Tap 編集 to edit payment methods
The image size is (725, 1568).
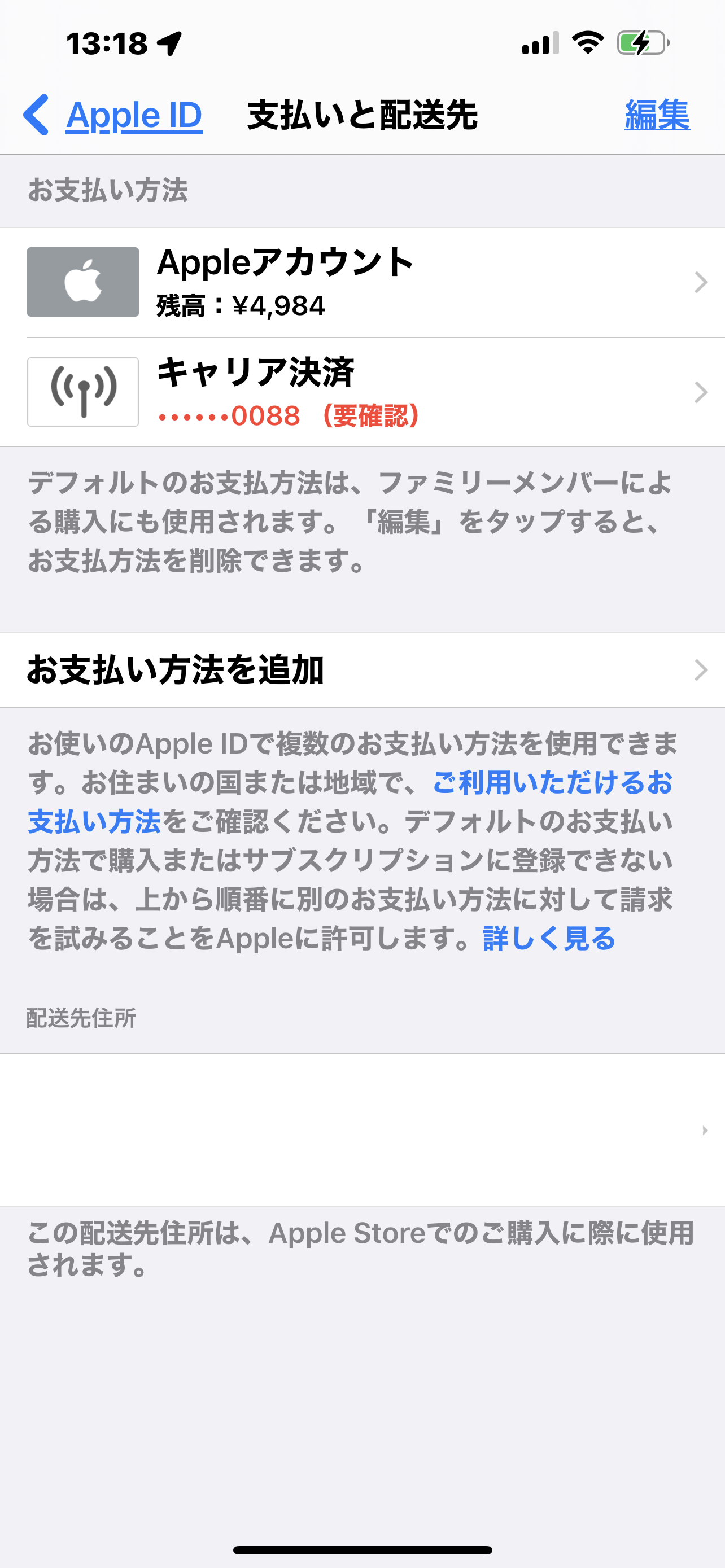click(x=657, y=115)
